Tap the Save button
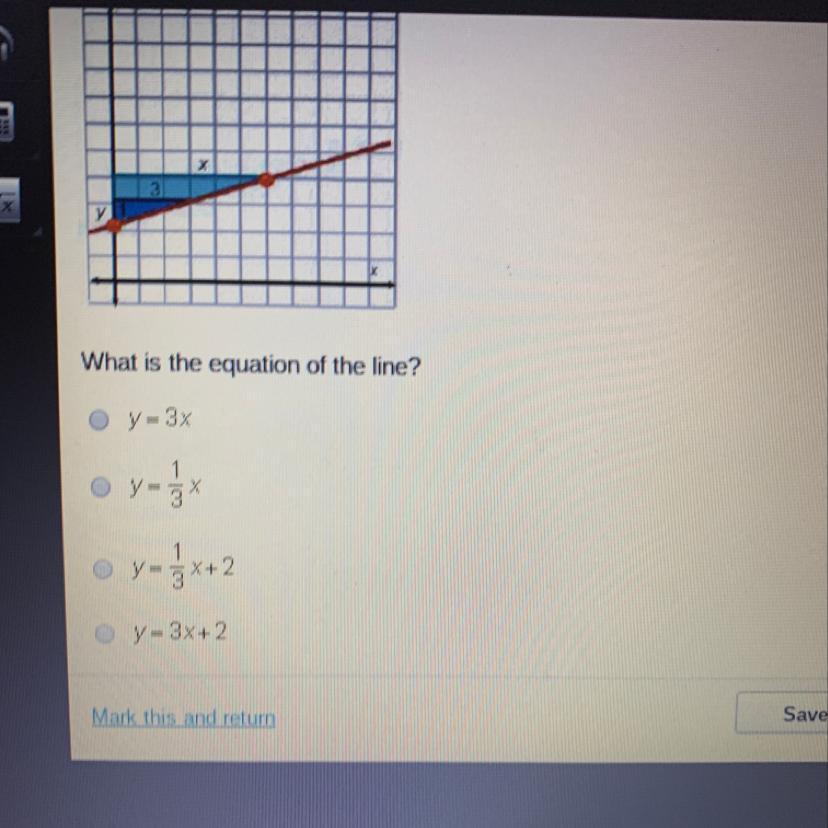 point(782,713)
